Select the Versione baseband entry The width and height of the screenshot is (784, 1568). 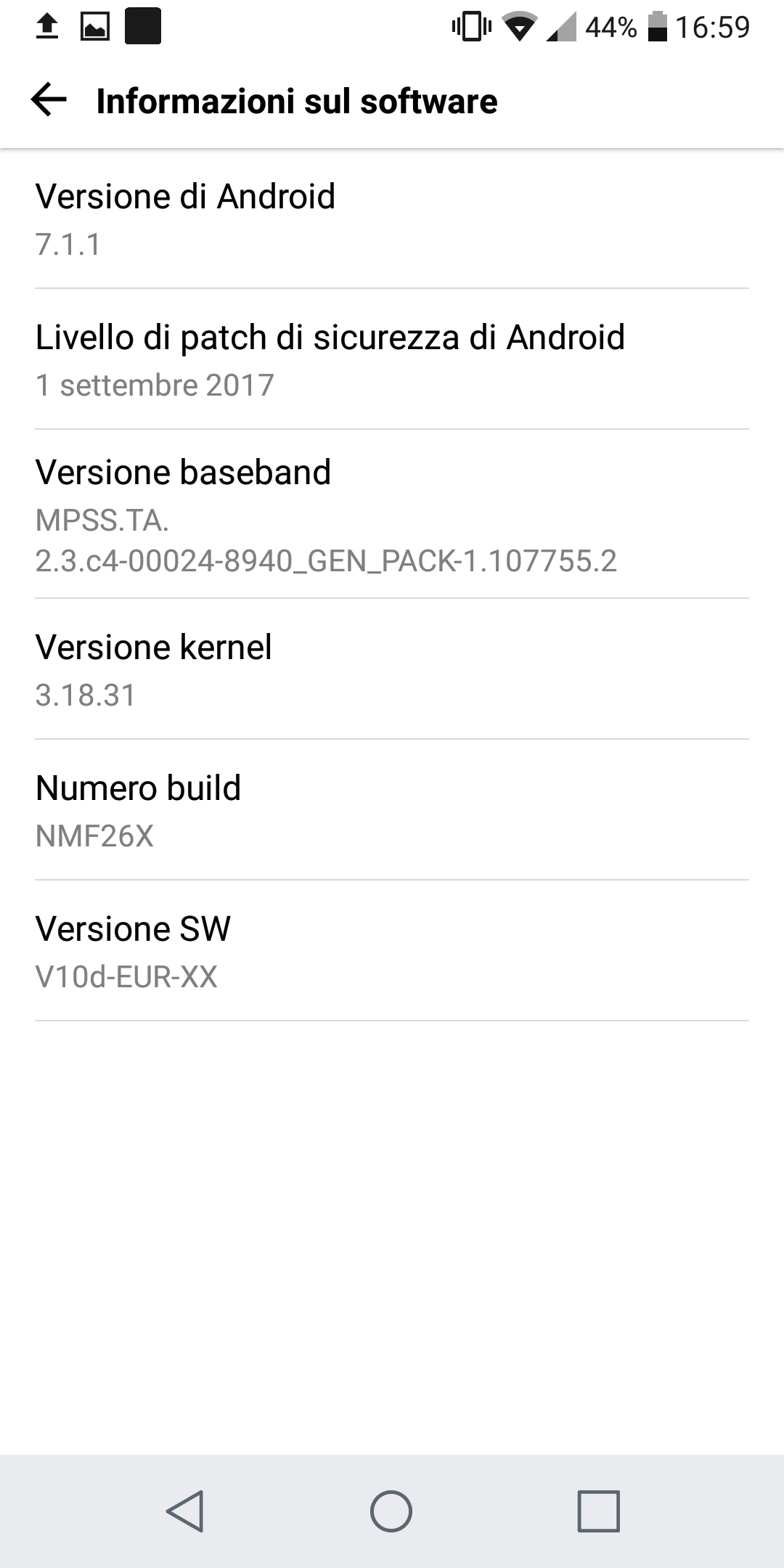pyautogui.click(x=392, y=515)
